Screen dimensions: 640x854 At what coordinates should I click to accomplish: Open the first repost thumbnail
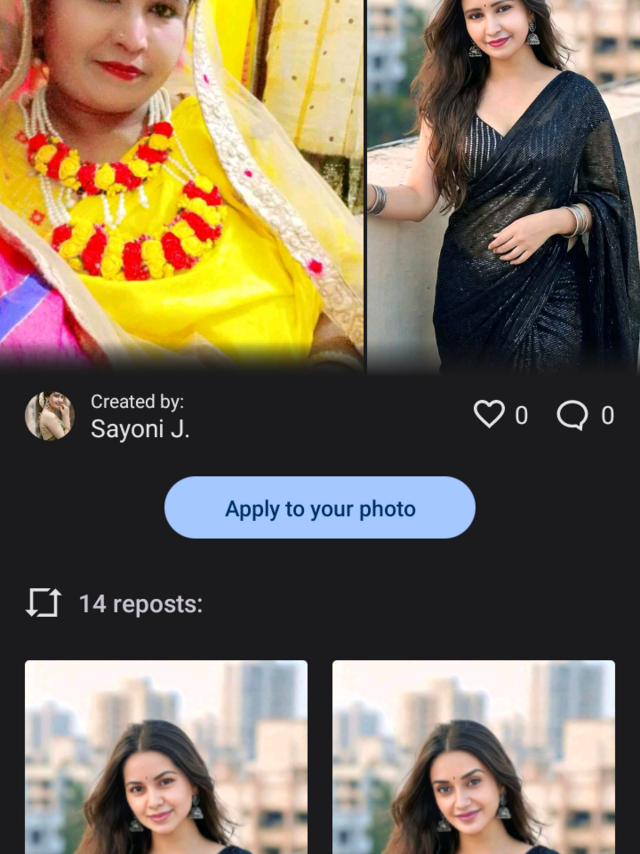coord(166,756)
